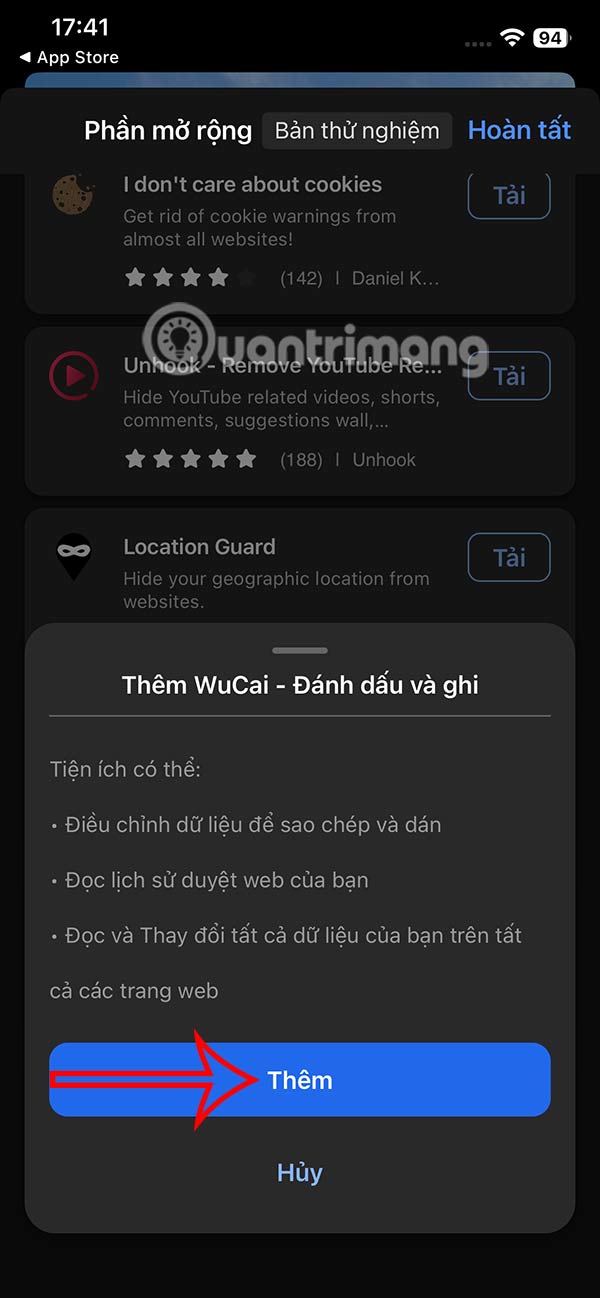Go back to App Store
The image size is (600, 1298).
68,58
